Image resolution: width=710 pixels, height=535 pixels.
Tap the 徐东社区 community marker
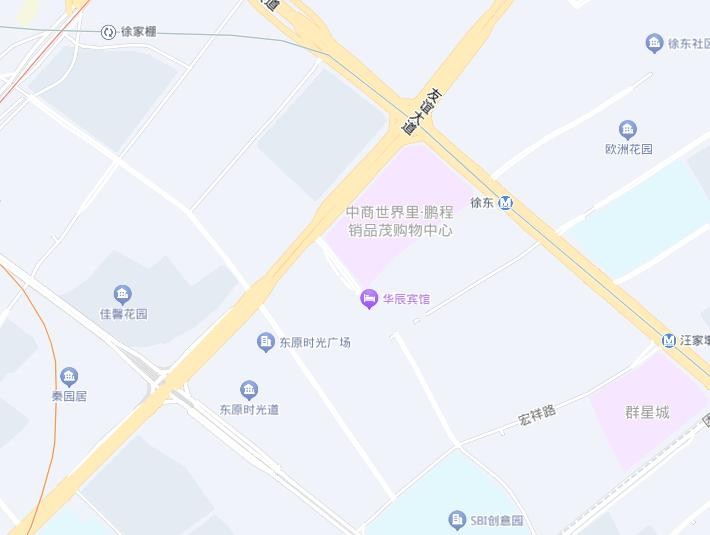tap(654, 43)
